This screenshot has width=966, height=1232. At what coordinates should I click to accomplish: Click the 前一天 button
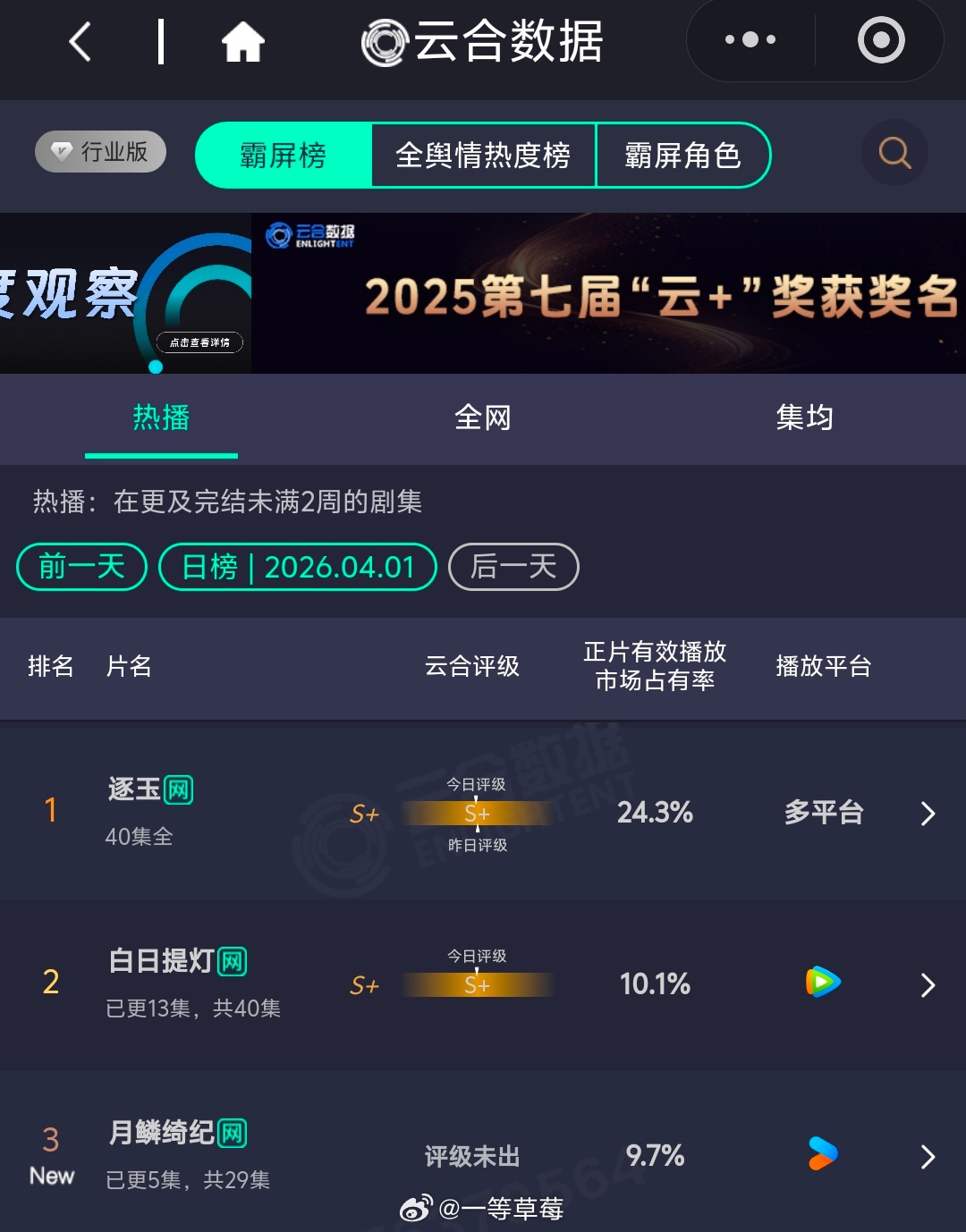pyautogui.click(x=80, y=567)
